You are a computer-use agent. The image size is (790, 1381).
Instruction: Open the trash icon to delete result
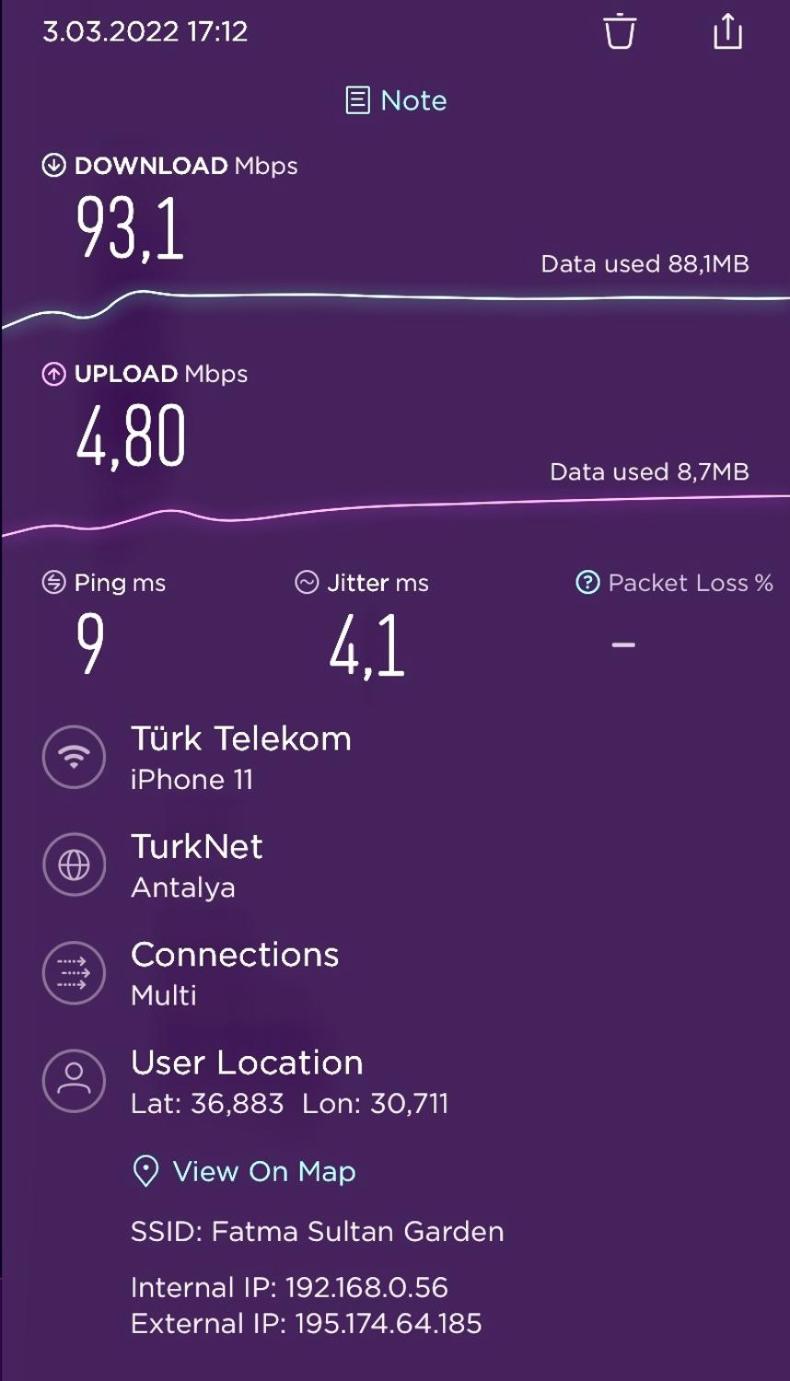(x=620, y=32)
